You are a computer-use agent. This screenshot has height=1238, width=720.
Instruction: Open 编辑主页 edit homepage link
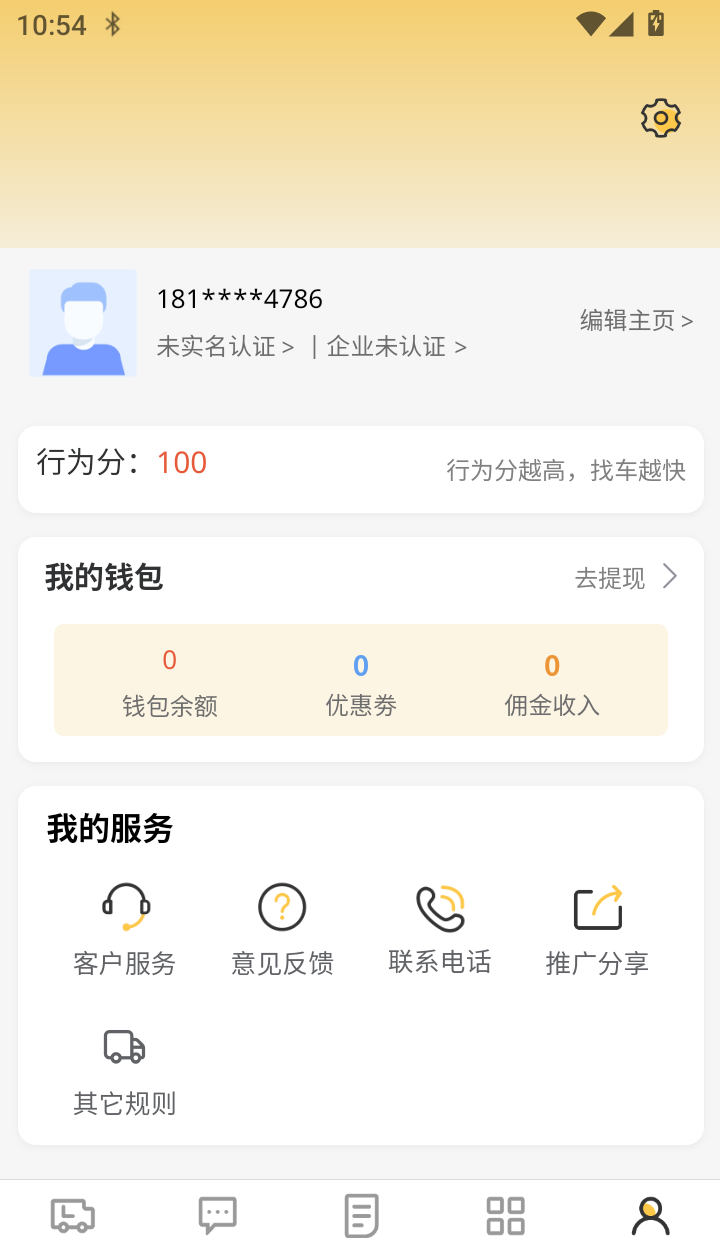coord(637,320)
